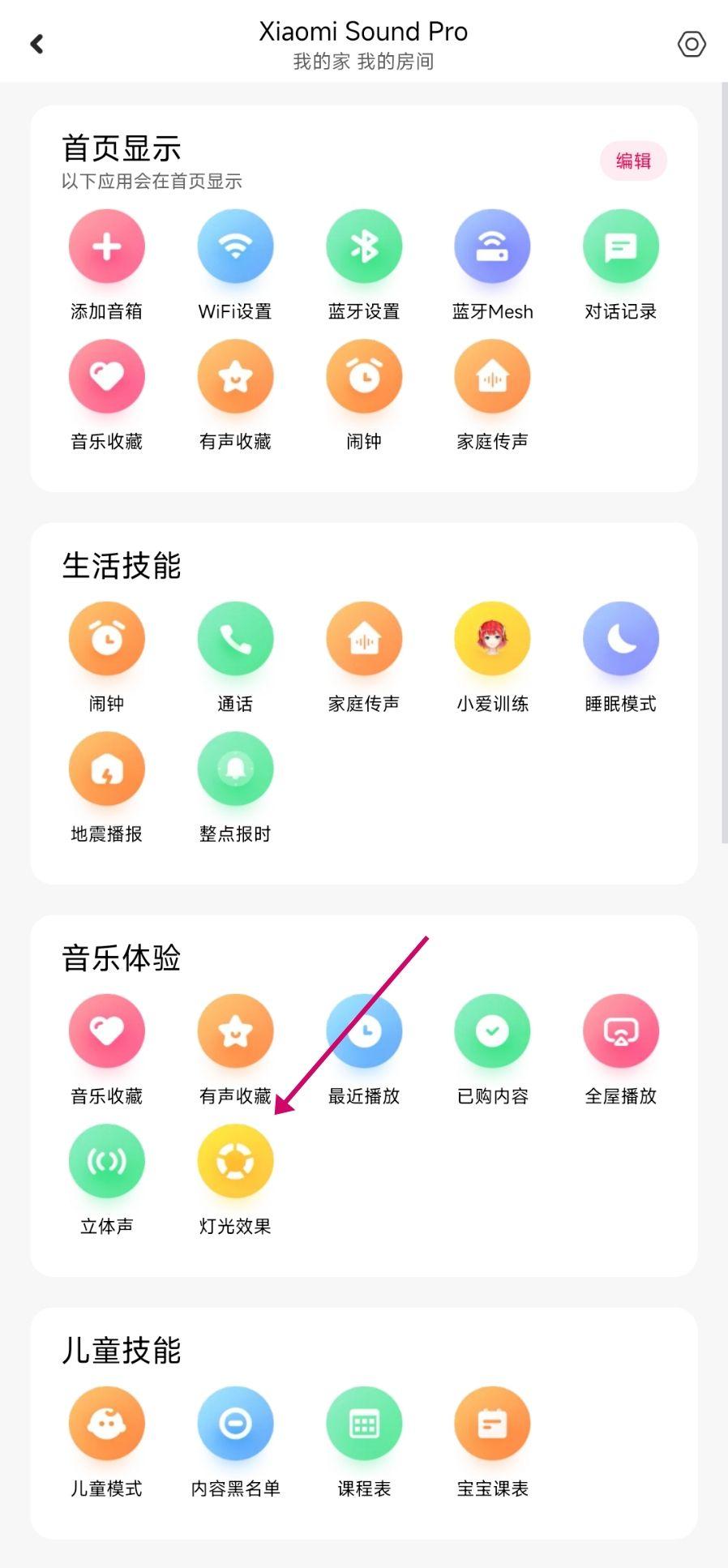Select the 睡眠模式 sleep mode icon
This screenshot has height=1568, width=728.
(621, 638)
